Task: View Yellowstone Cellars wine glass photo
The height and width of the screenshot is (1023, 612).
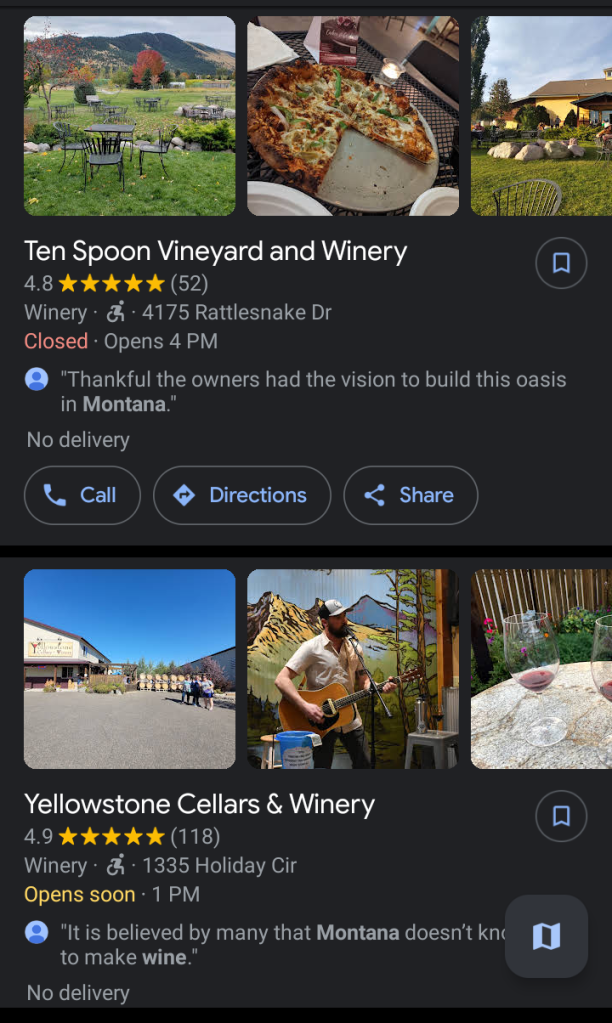Action: click(541, 669)
